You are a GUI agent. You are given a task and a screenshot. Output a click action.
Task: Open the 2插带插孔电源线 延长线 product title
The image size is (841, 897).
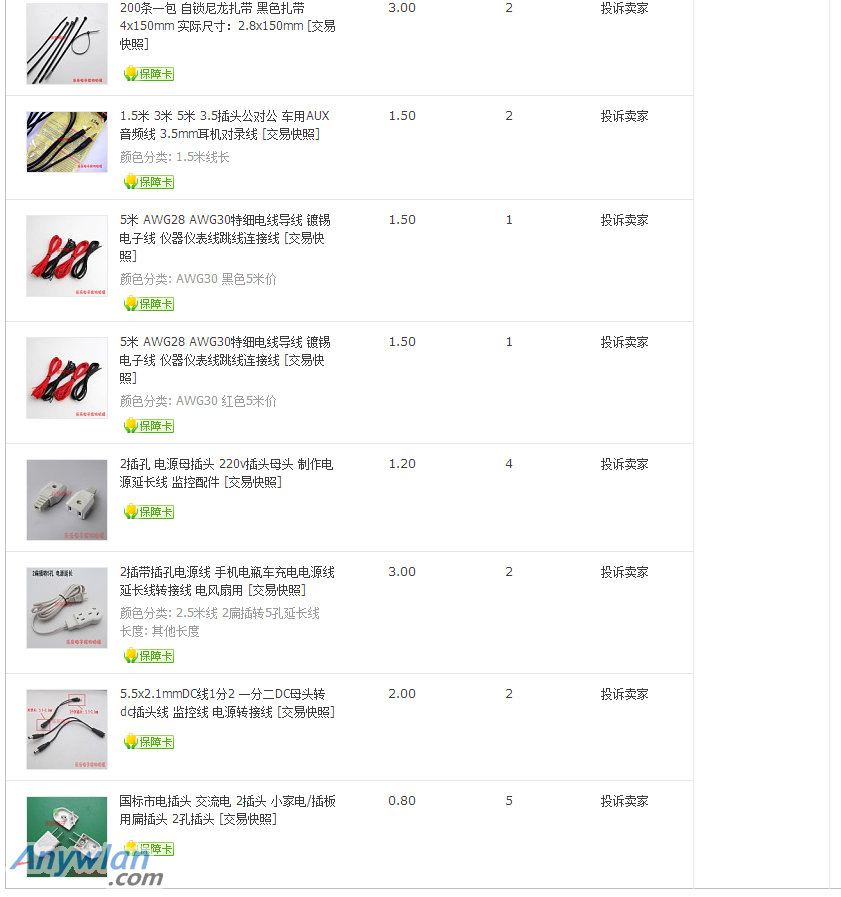pyautogui.click(x=227, y=581)
